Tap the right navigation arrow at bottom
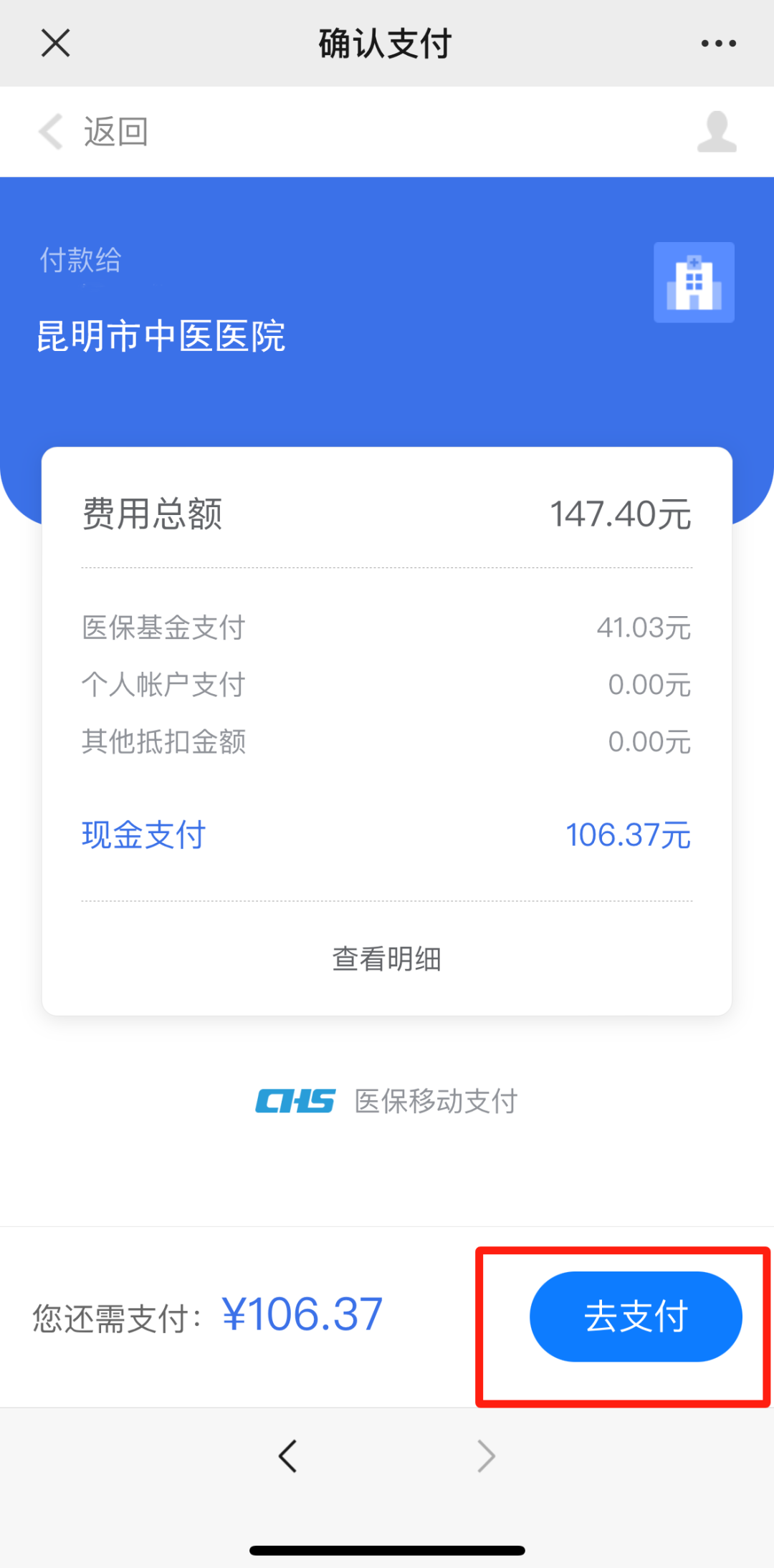The image size is (774, 1568). pyautogui.click(x=487, y=1456)
